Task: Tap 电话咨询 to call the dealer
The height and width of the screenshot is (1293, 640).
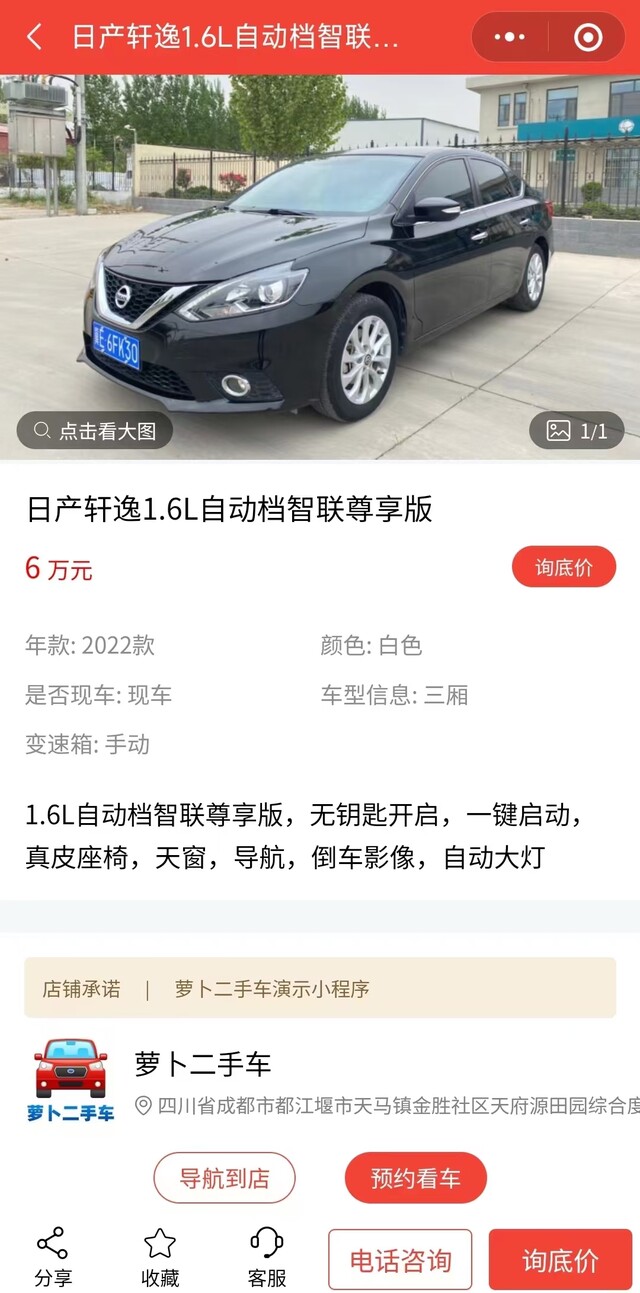Action: point(400,1260)
